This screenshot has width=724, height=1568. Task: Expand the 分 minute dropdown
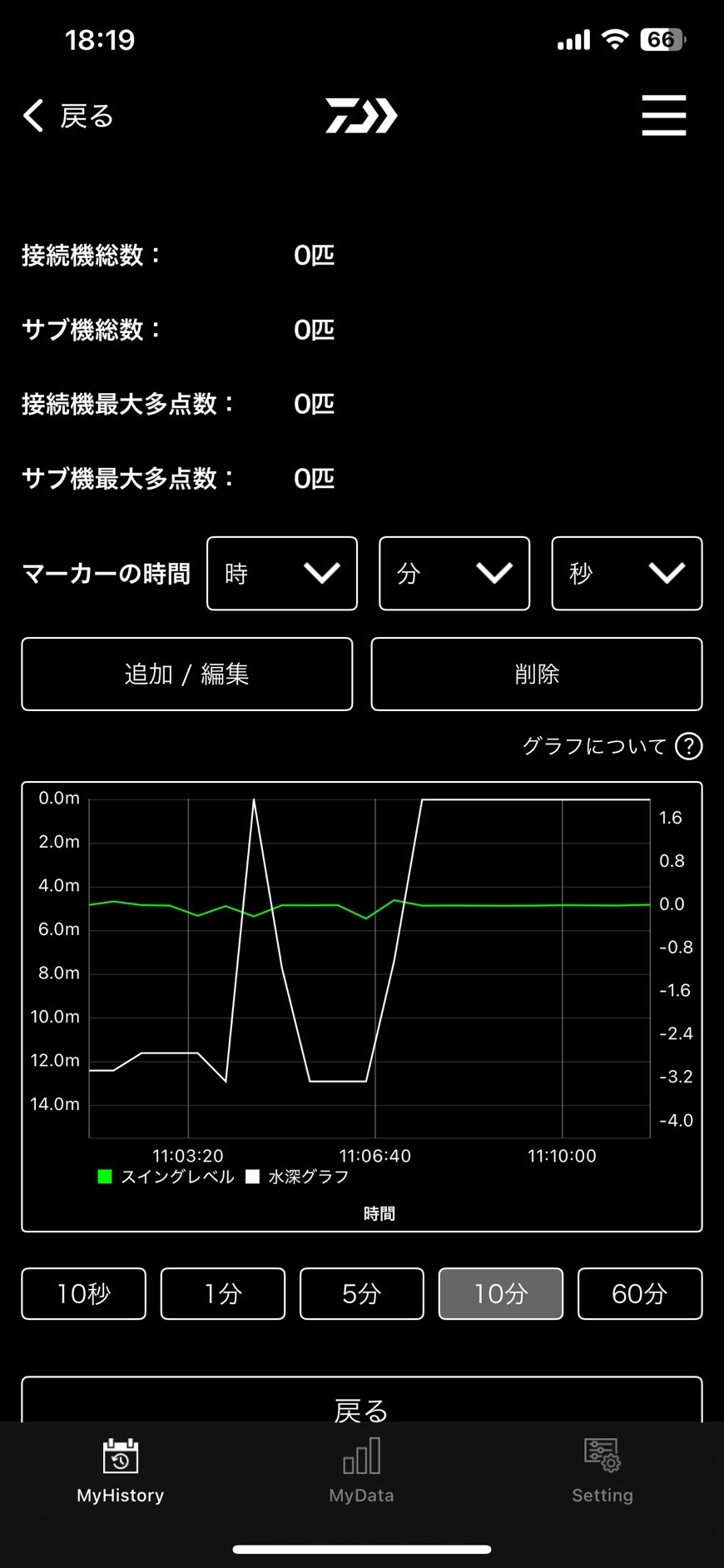click(454, 574)
